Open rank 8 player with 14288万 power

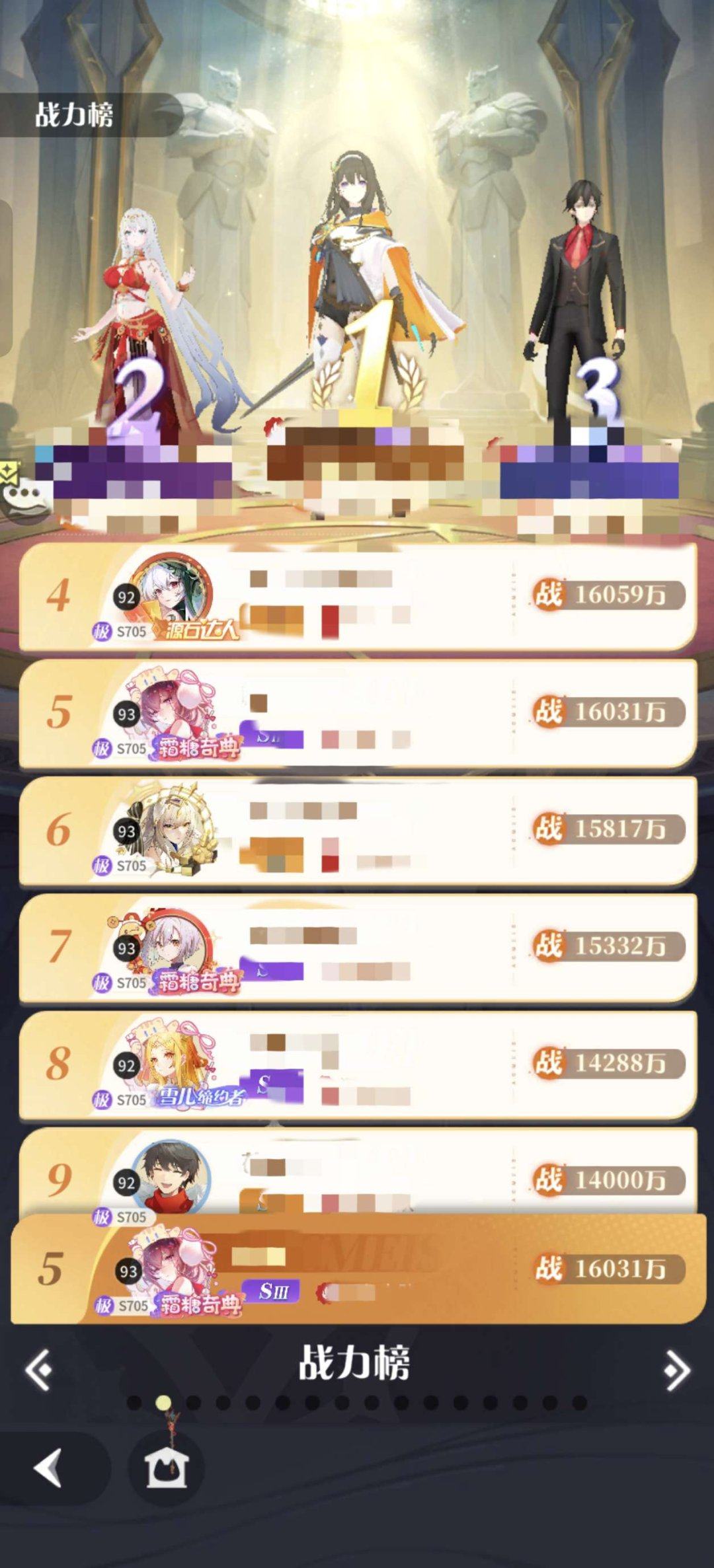click(357, 1064)
